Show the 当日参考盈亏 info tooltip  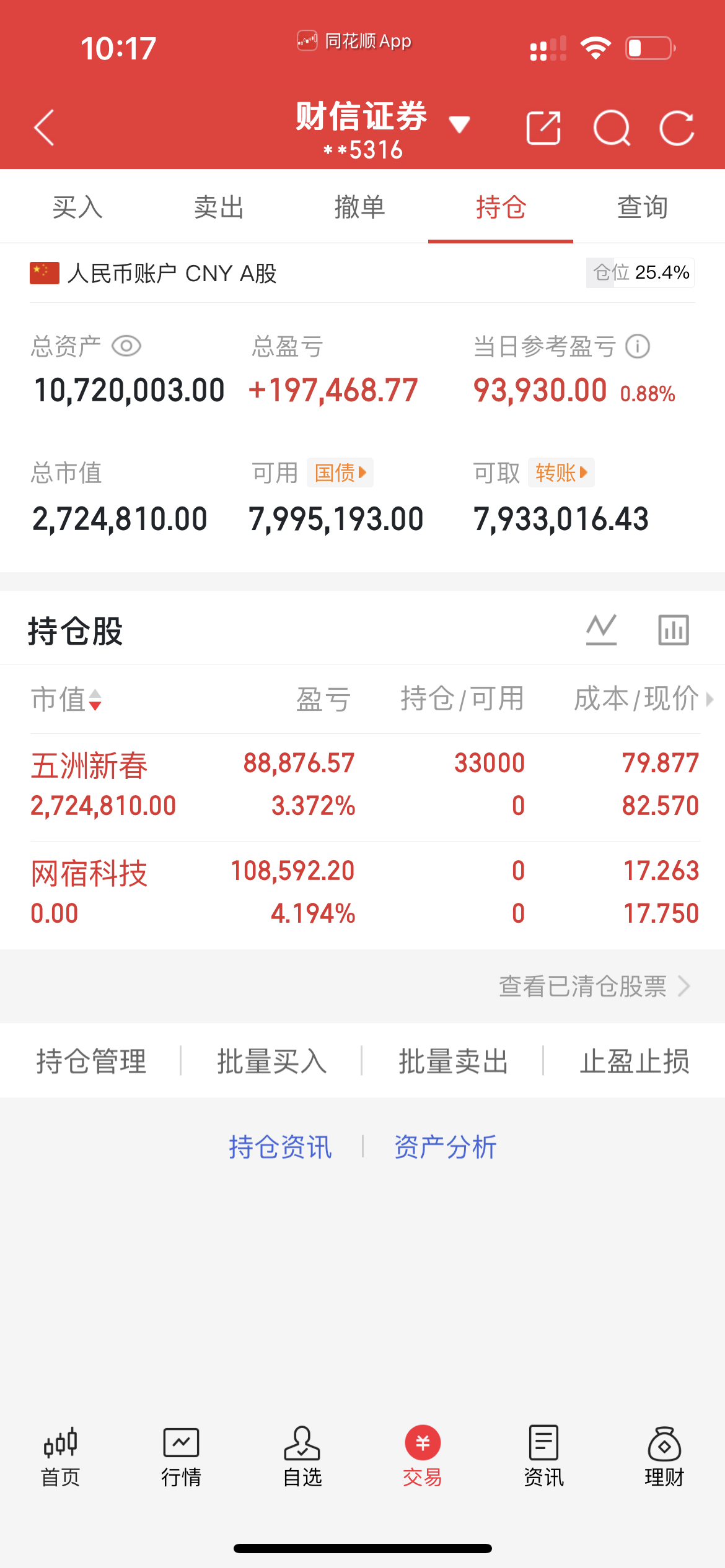637,347
